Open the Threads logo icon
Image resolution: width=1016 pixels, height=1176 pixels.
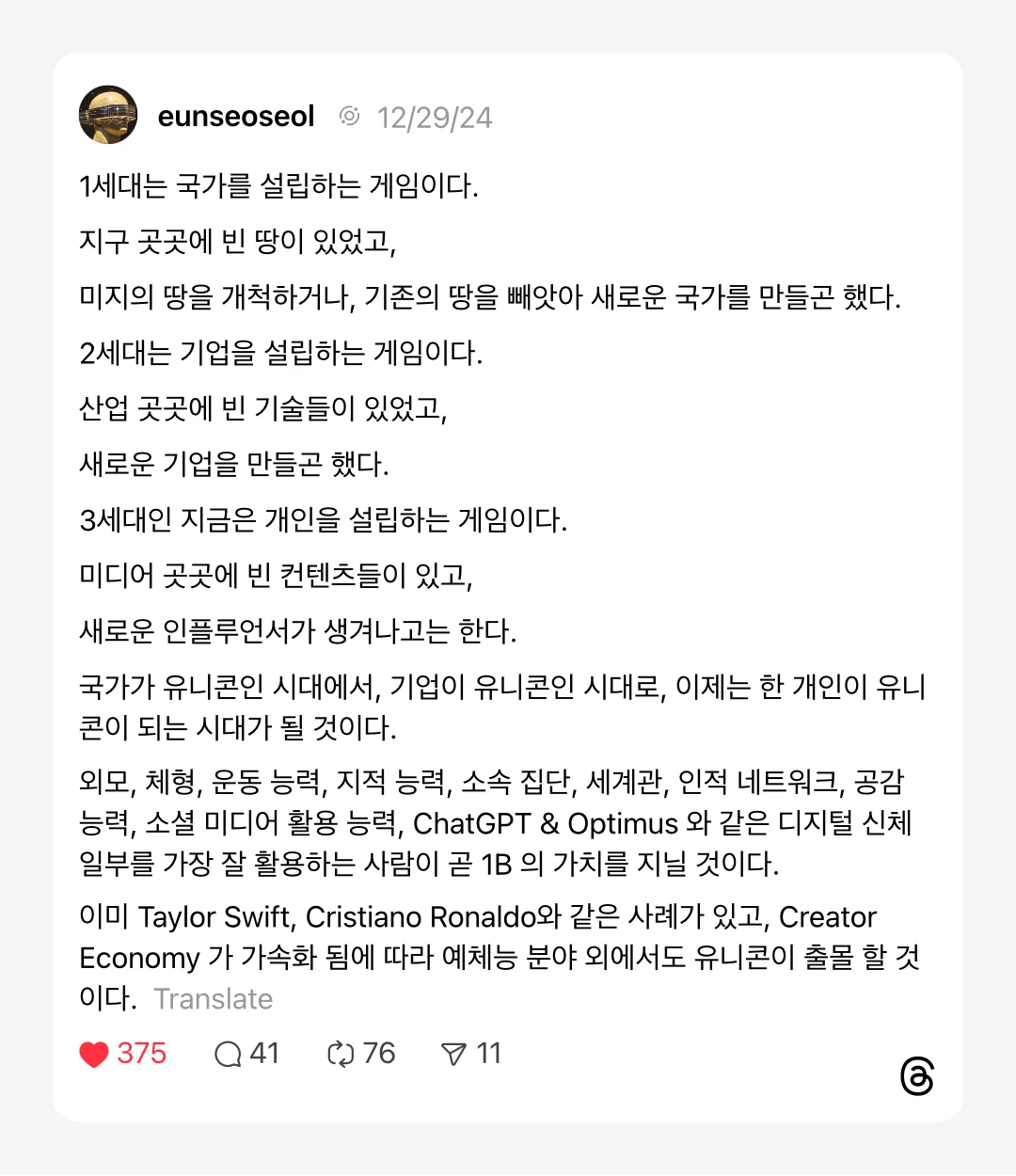(x=916, y=1076)
